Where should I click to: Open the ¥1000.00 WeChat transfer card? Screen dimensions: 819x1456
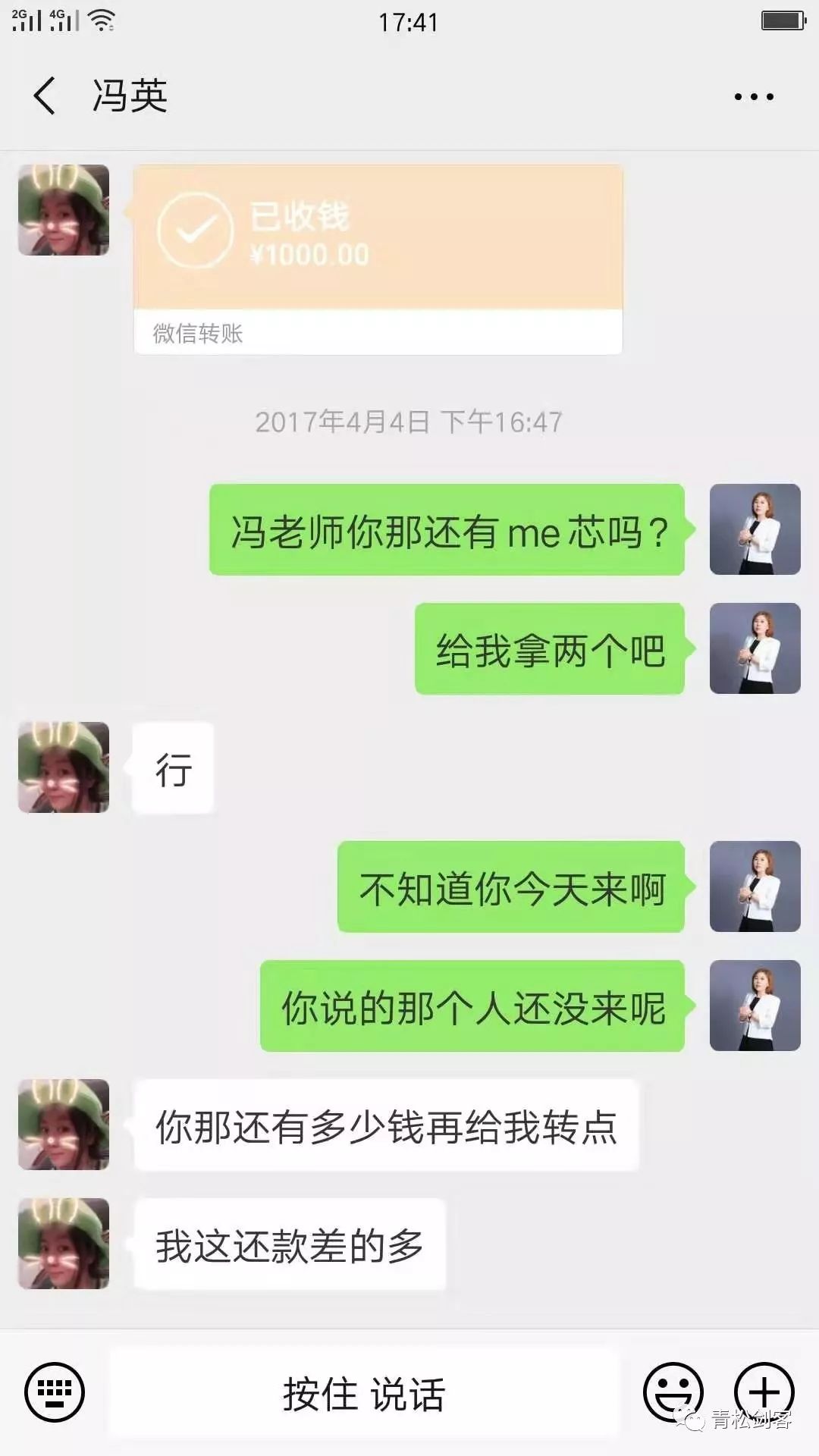[x=378, y=259]
